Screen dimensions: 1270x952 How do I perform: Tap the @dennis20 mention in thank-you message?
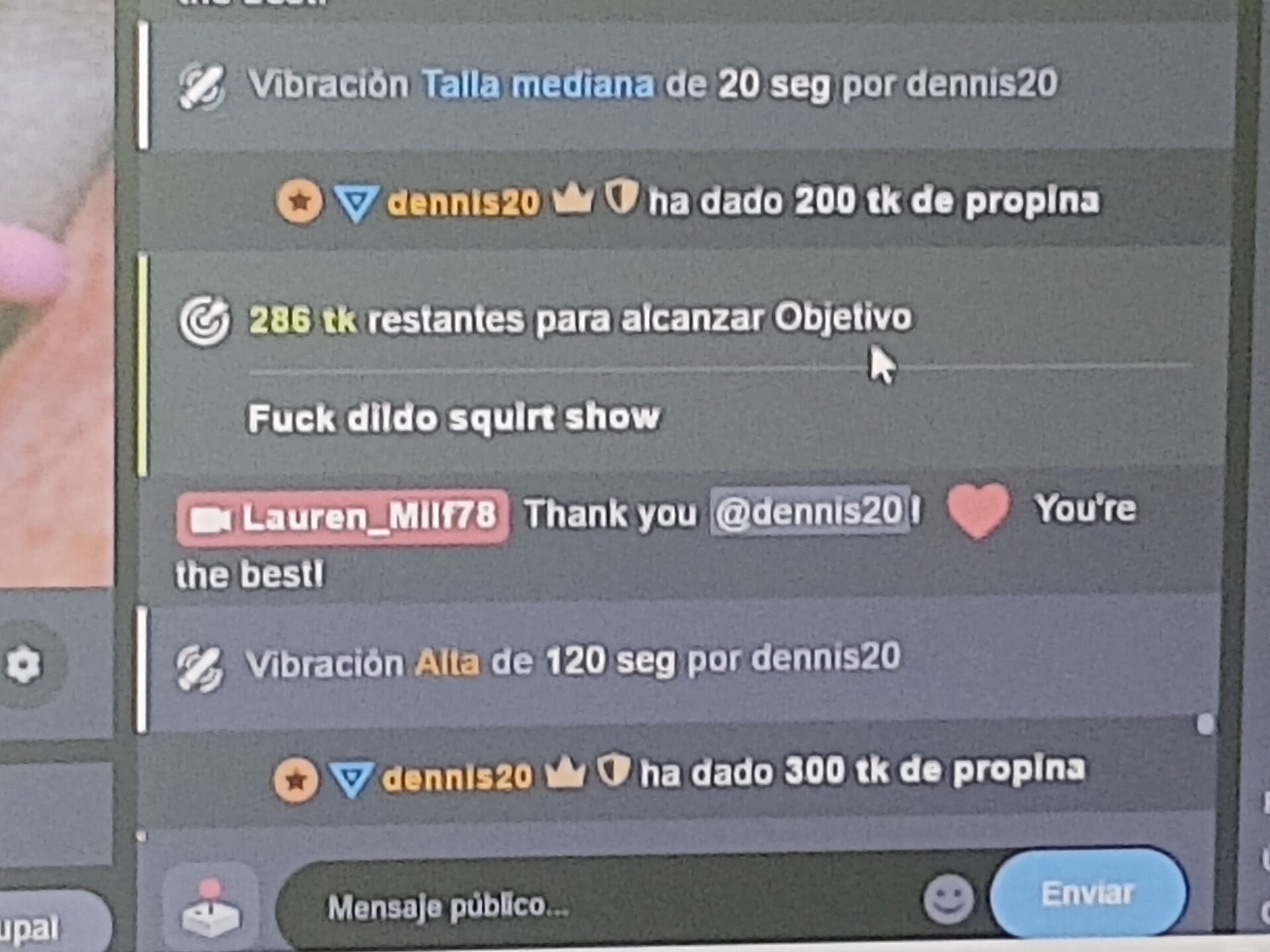click(810, 511)
